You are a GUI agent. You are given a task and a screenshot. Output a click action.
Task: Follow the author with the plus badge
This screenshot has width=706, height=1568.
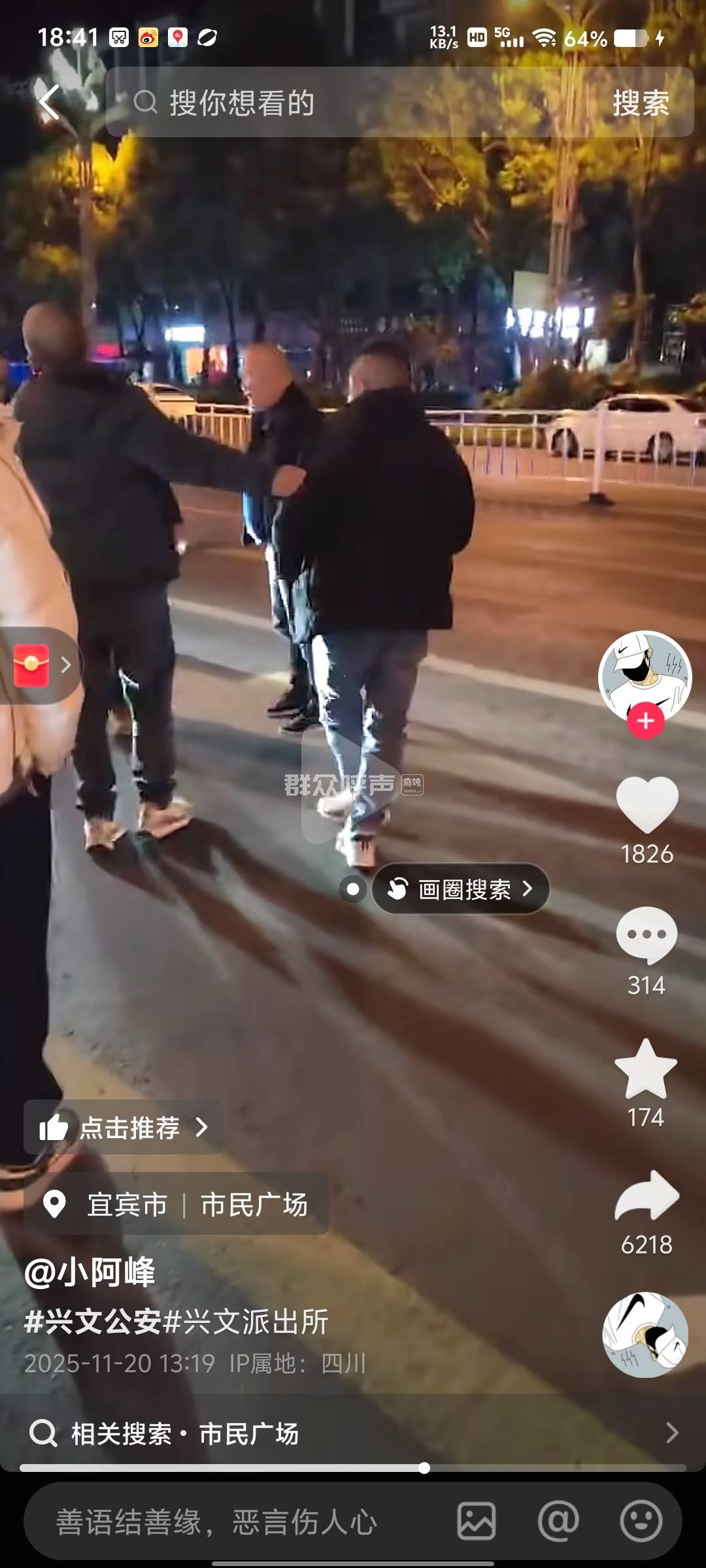(646, 721)
